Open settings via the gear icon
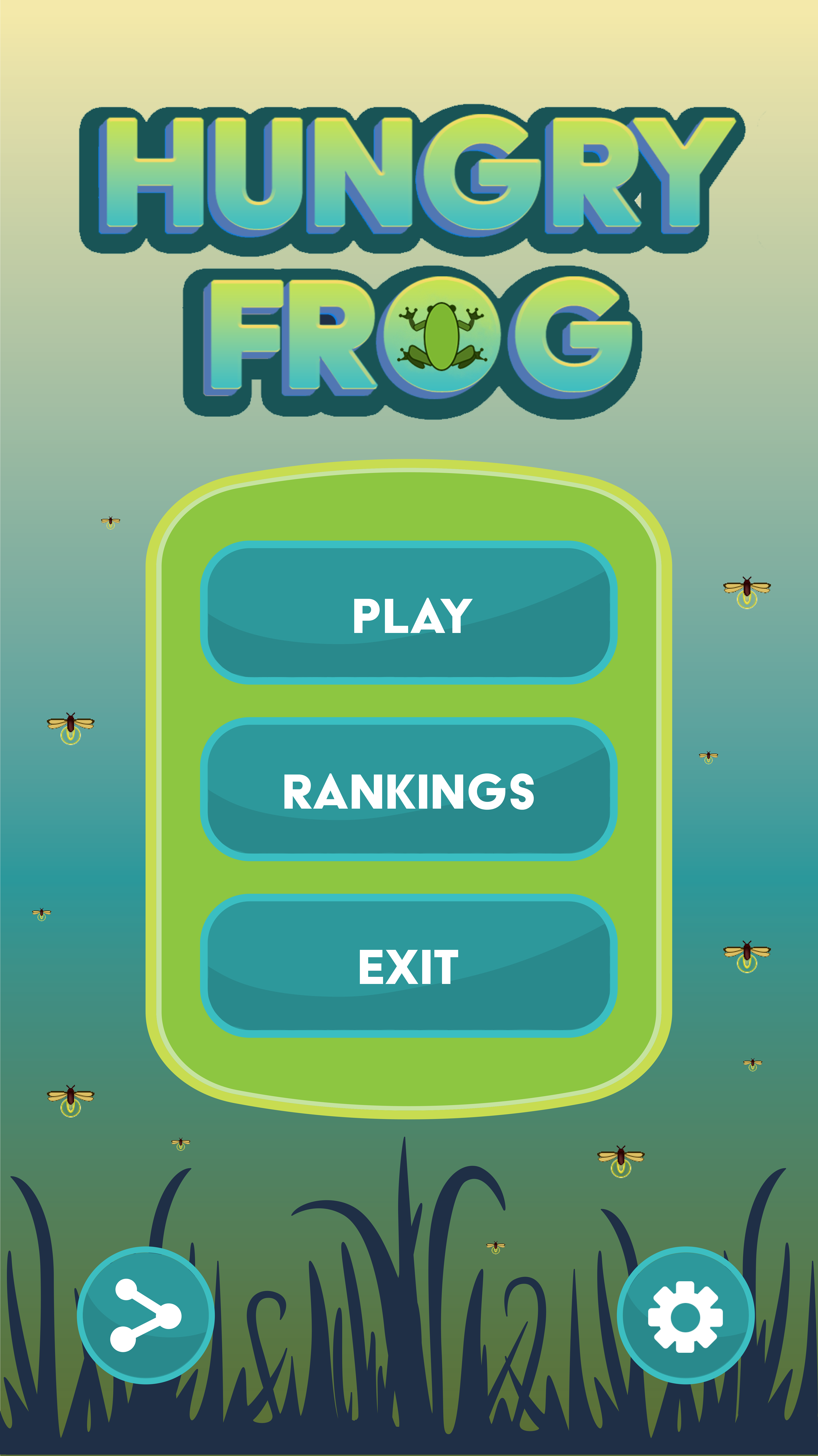Viewport: 818px width, 1456px height. pos(685,1315)
